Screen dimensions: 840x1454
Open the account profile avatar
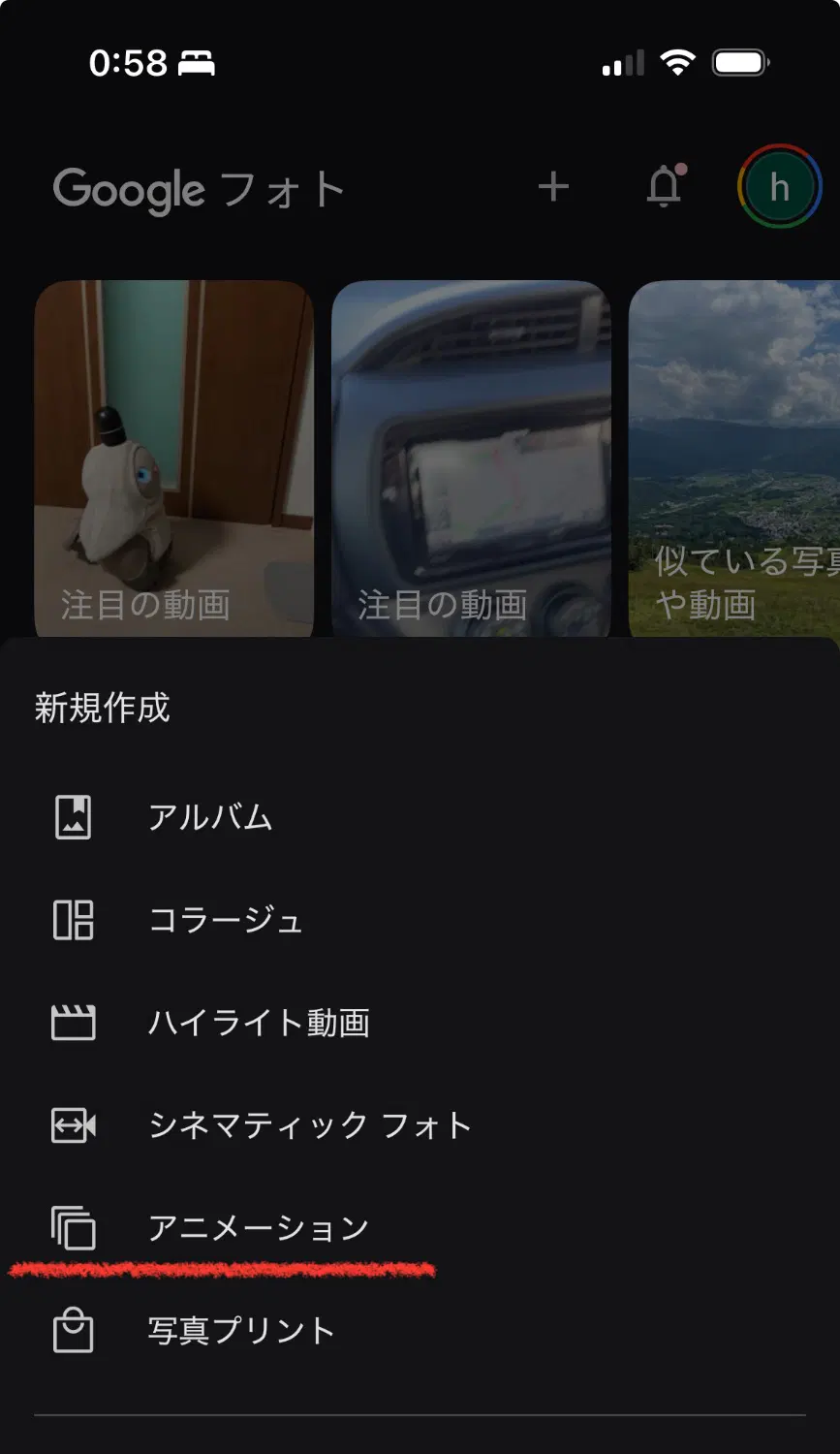[779, 187]
